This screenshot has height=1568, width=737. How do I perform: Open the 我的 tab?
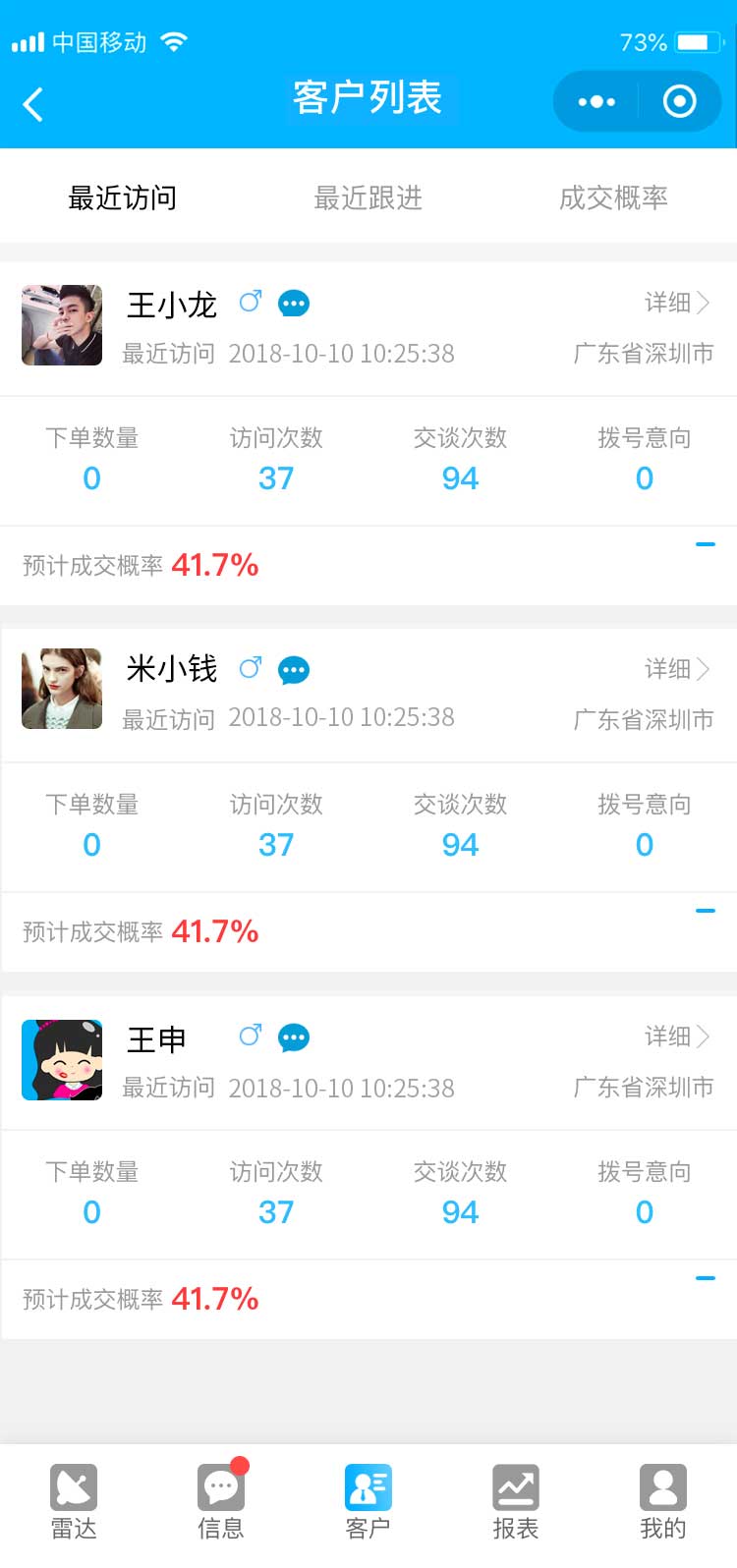pos(662,1501)
